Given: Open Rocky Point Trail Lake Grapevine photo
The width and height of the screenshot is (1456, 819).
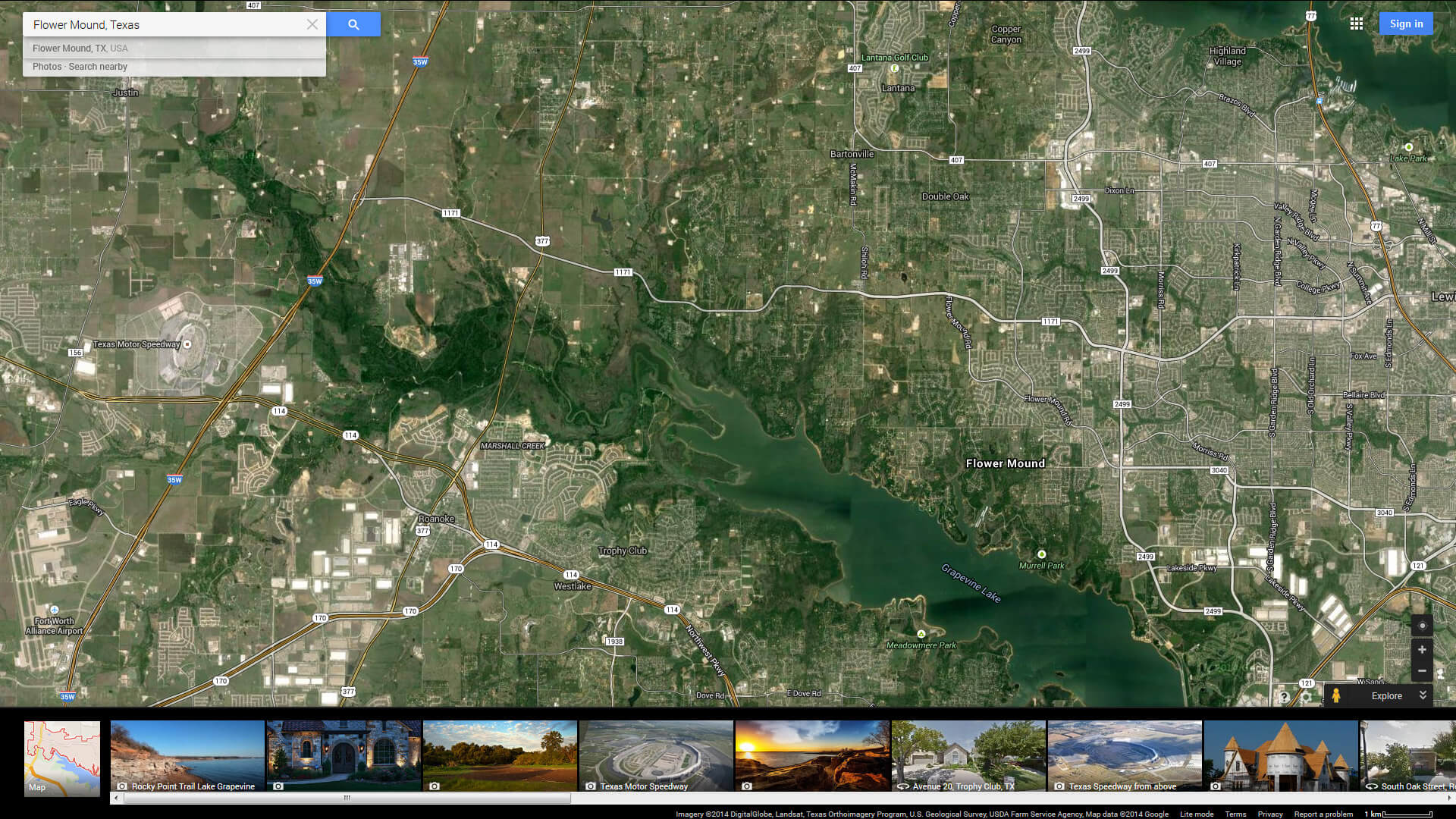Looking at the screenshot, I should click(x=187, y=756).
